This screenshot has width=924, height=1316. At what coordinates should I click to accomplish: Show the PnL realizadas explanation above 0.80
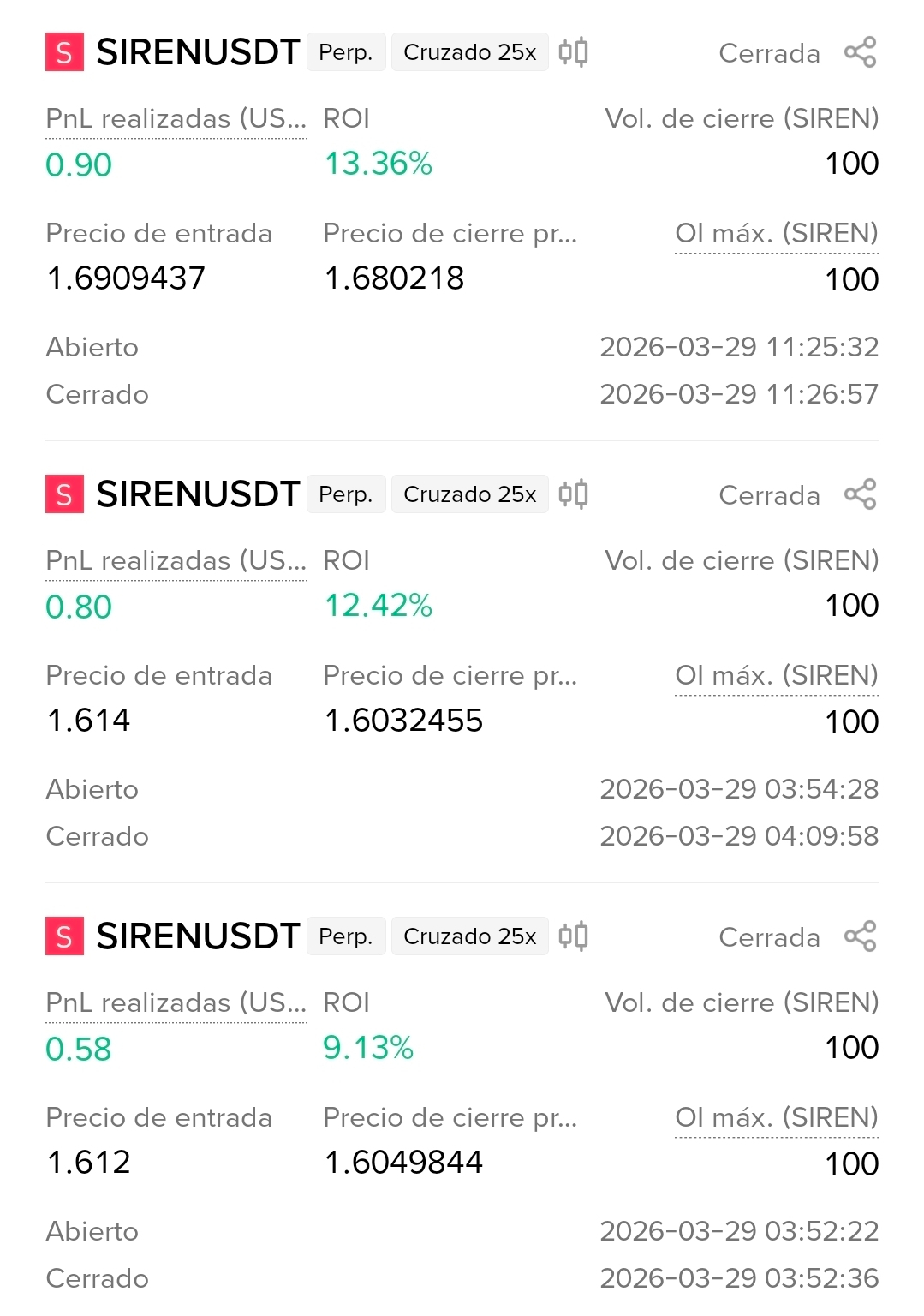(x=176, y=561)
